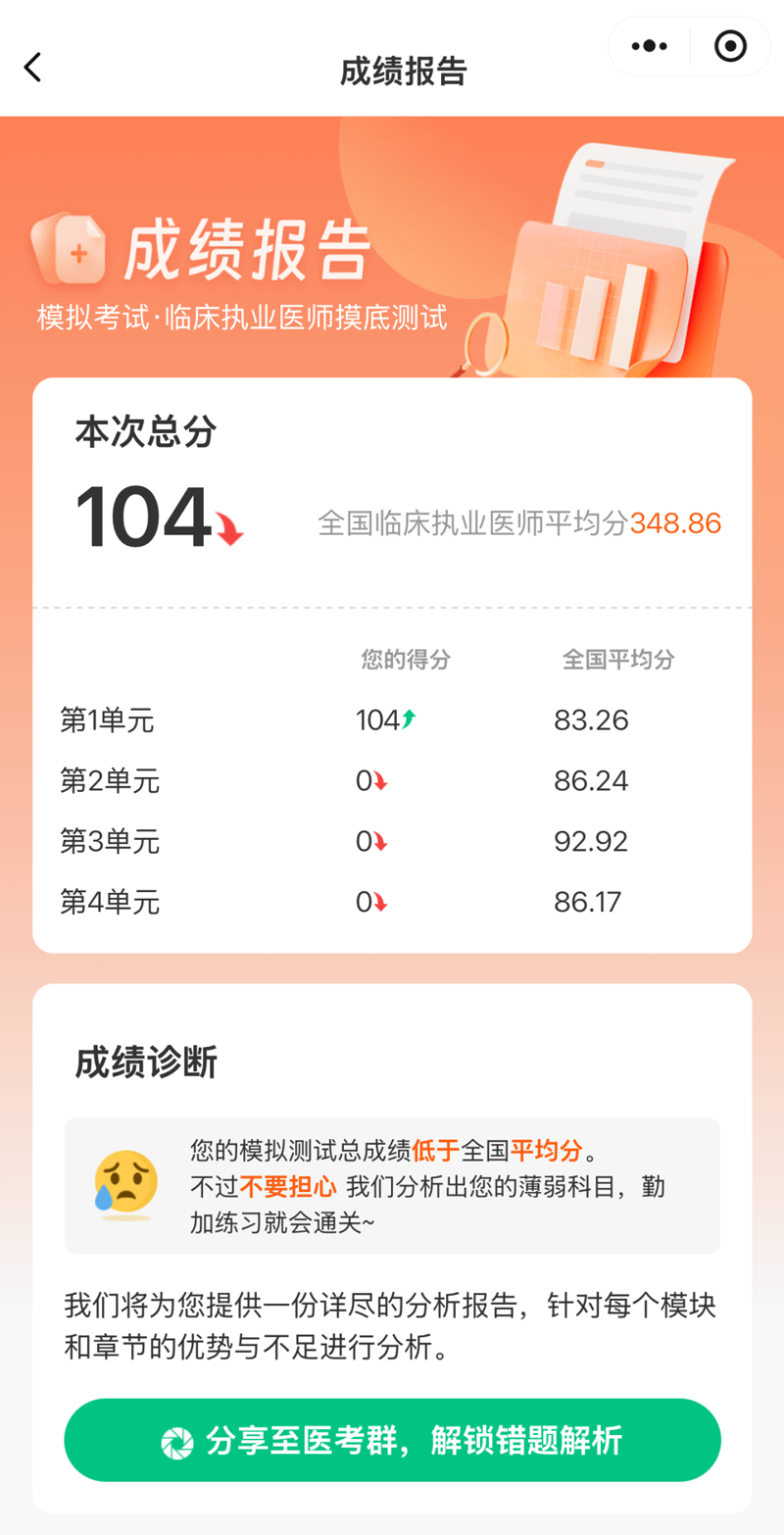
Task: Close the mini program with the circle button
Action: coord(730,46)
